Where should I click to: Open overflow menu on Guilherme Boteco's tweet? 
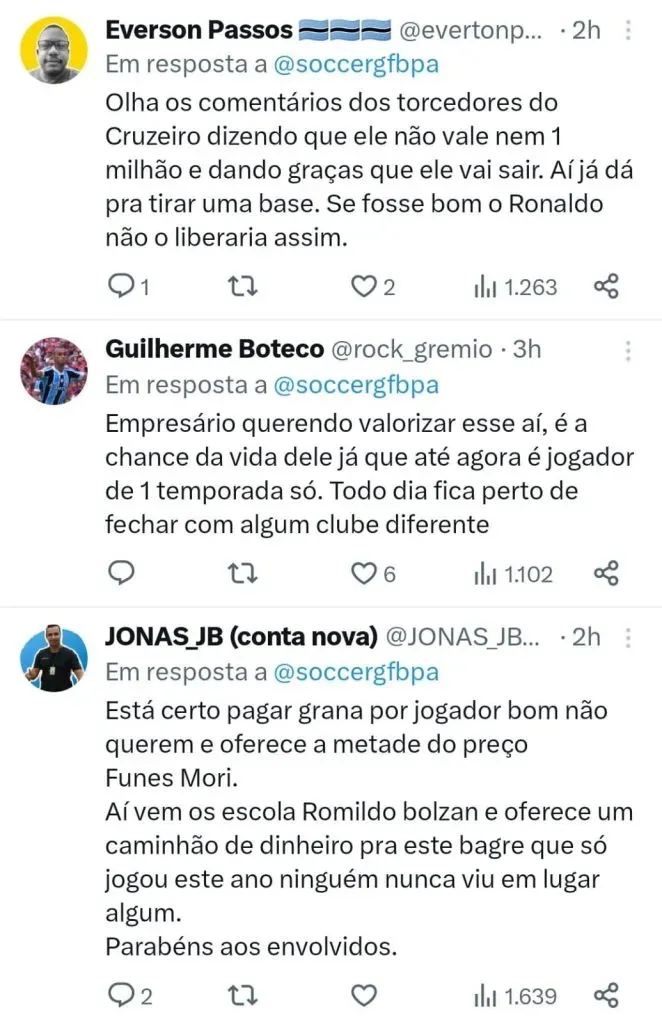[628, 350]
